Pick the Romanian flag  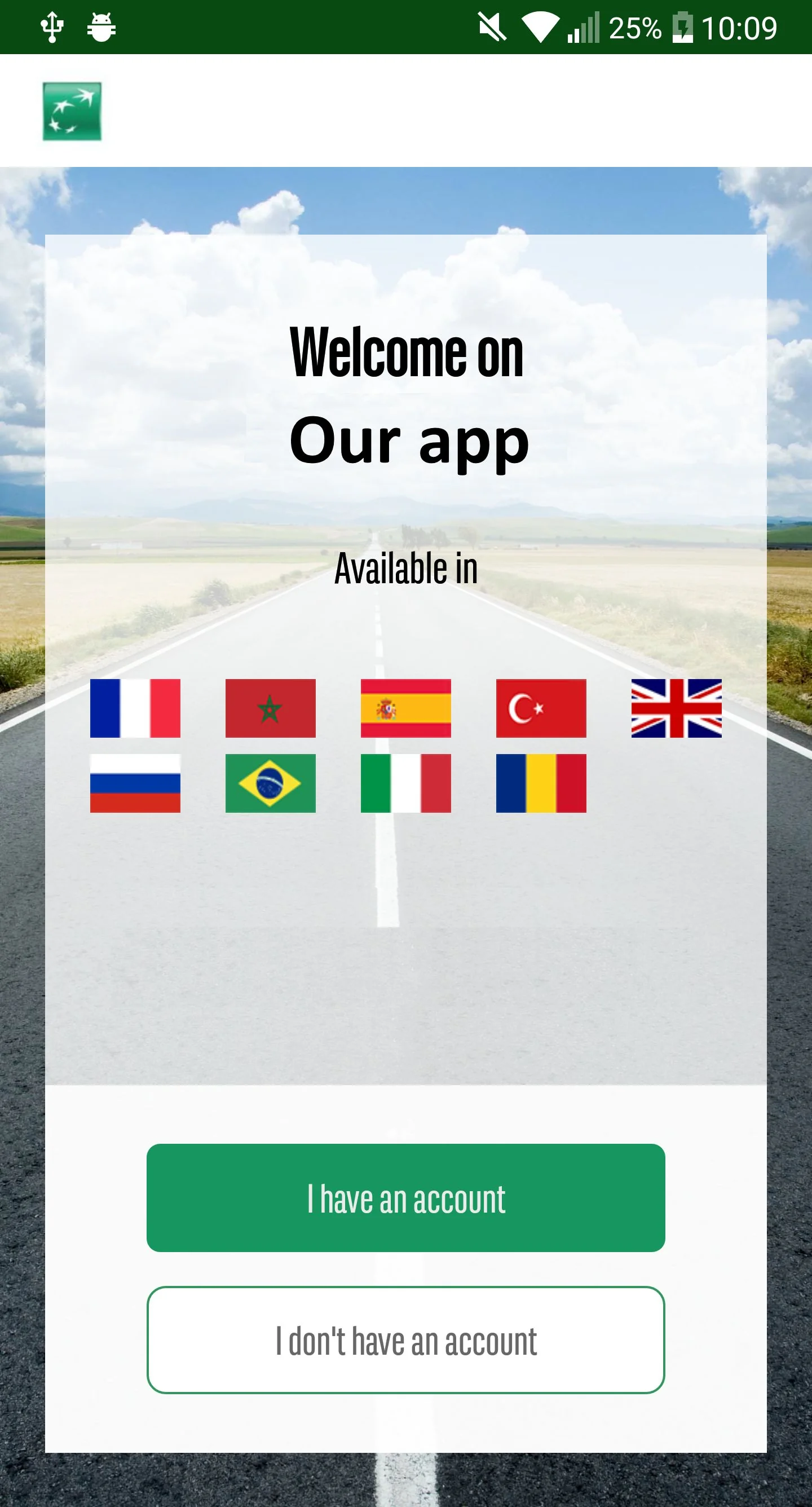[x=541, y=783]
